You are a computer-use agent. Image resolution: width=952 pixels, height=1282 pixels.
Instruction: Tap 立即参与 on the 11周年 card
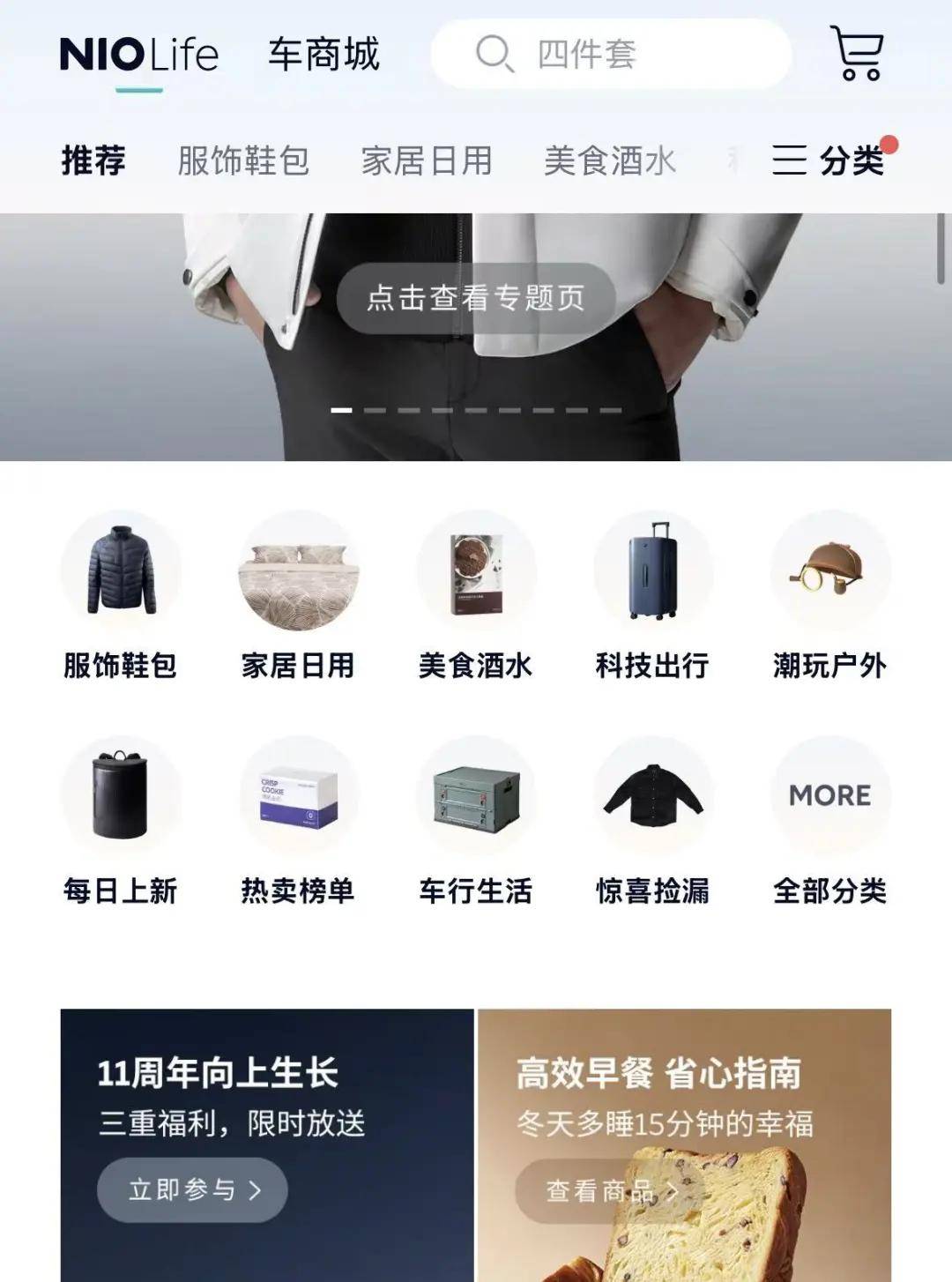coord(192,1190)
